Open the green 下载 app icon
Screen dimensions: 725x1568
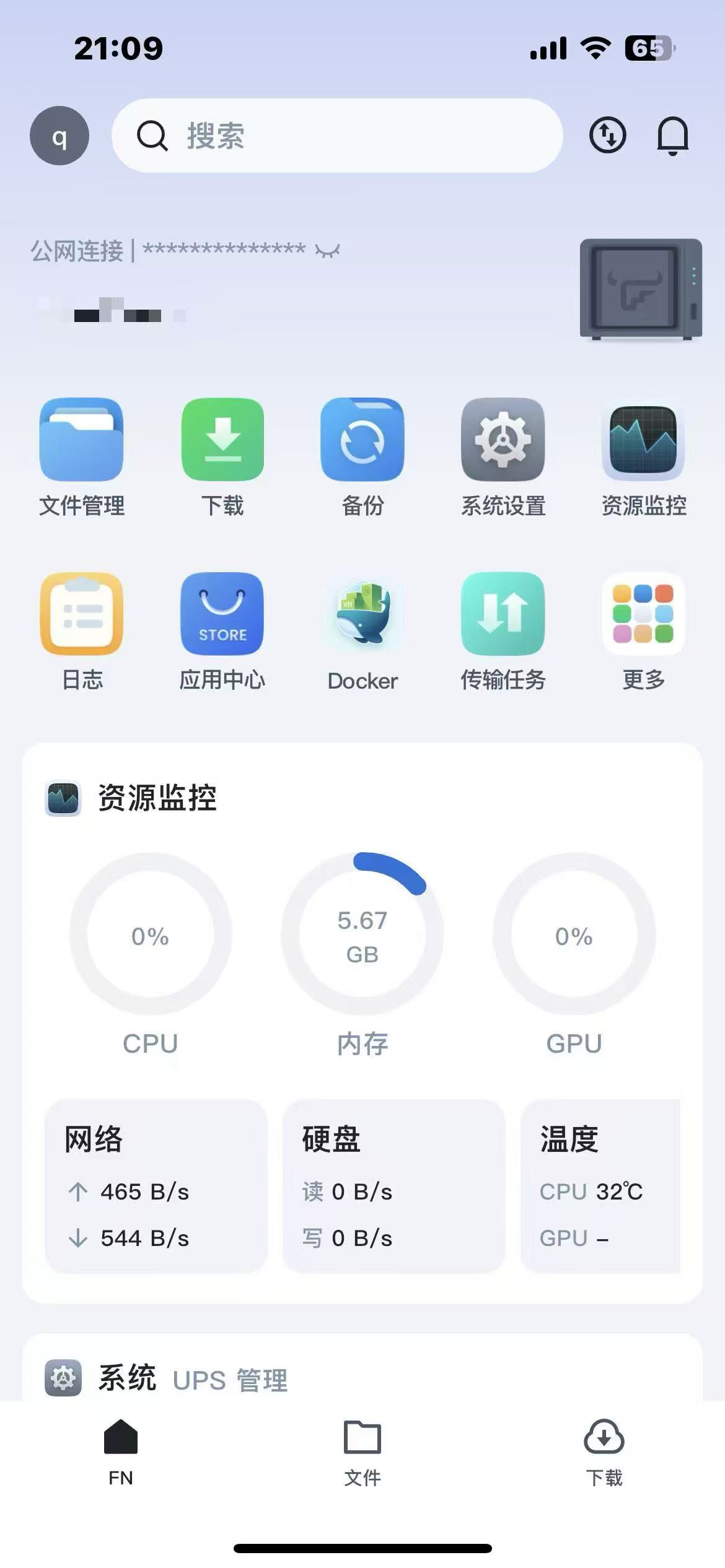pos(222,440)
